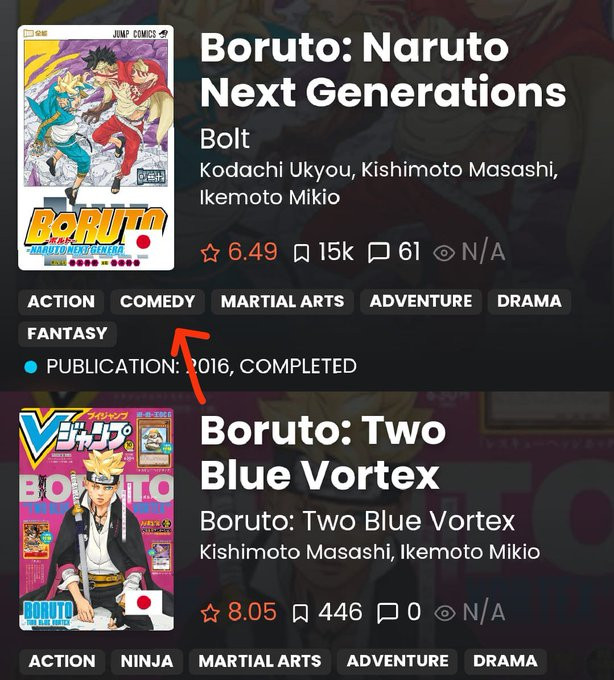This screenshot has width=614, height=680.
Task: Open the Boruto: Naruto Next Generations cover
Action: click(x=96, y=148)
